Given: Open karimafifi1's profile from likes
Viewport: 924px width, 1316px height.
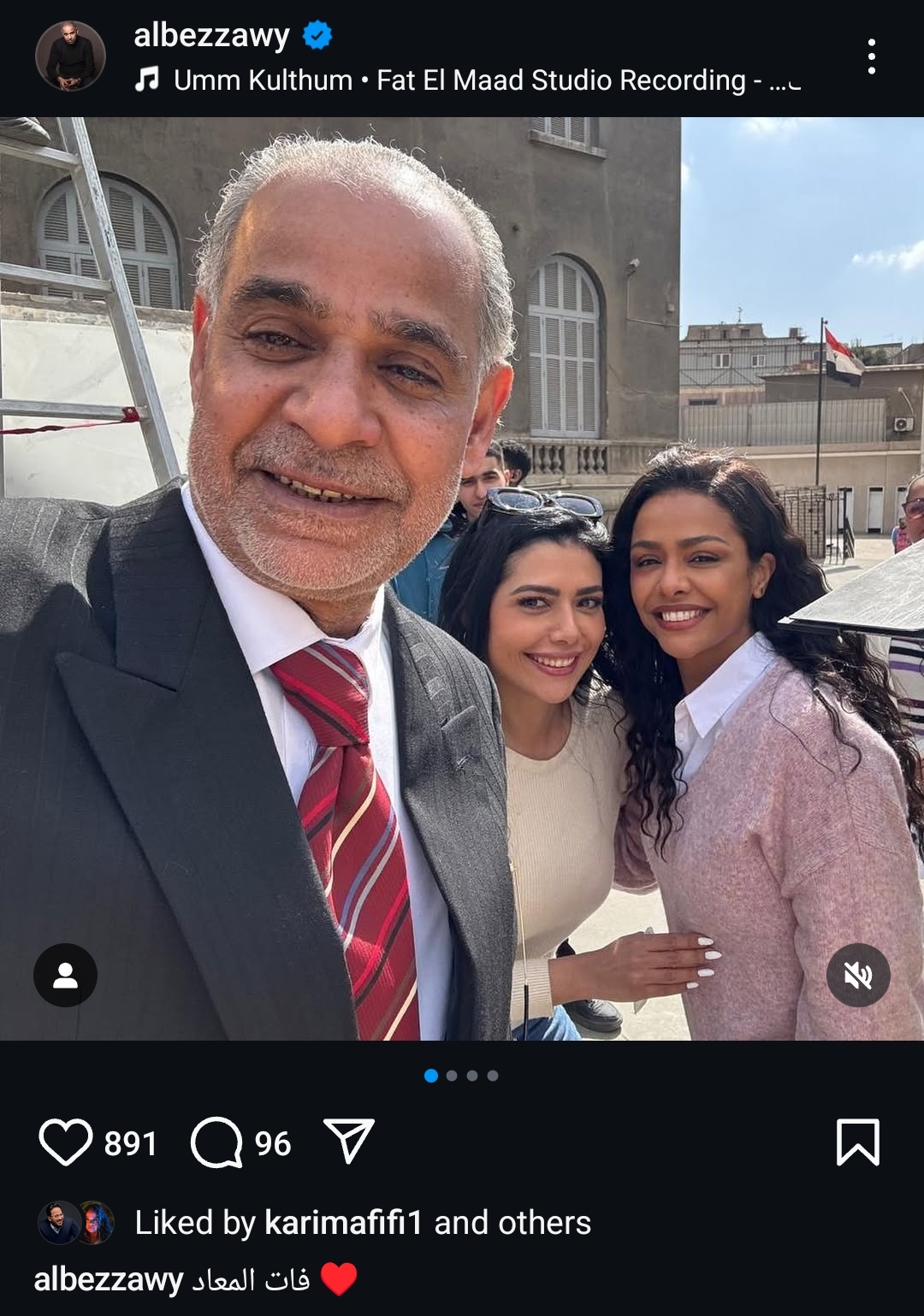Looking at the screenshot, I should pos(343,1223).
